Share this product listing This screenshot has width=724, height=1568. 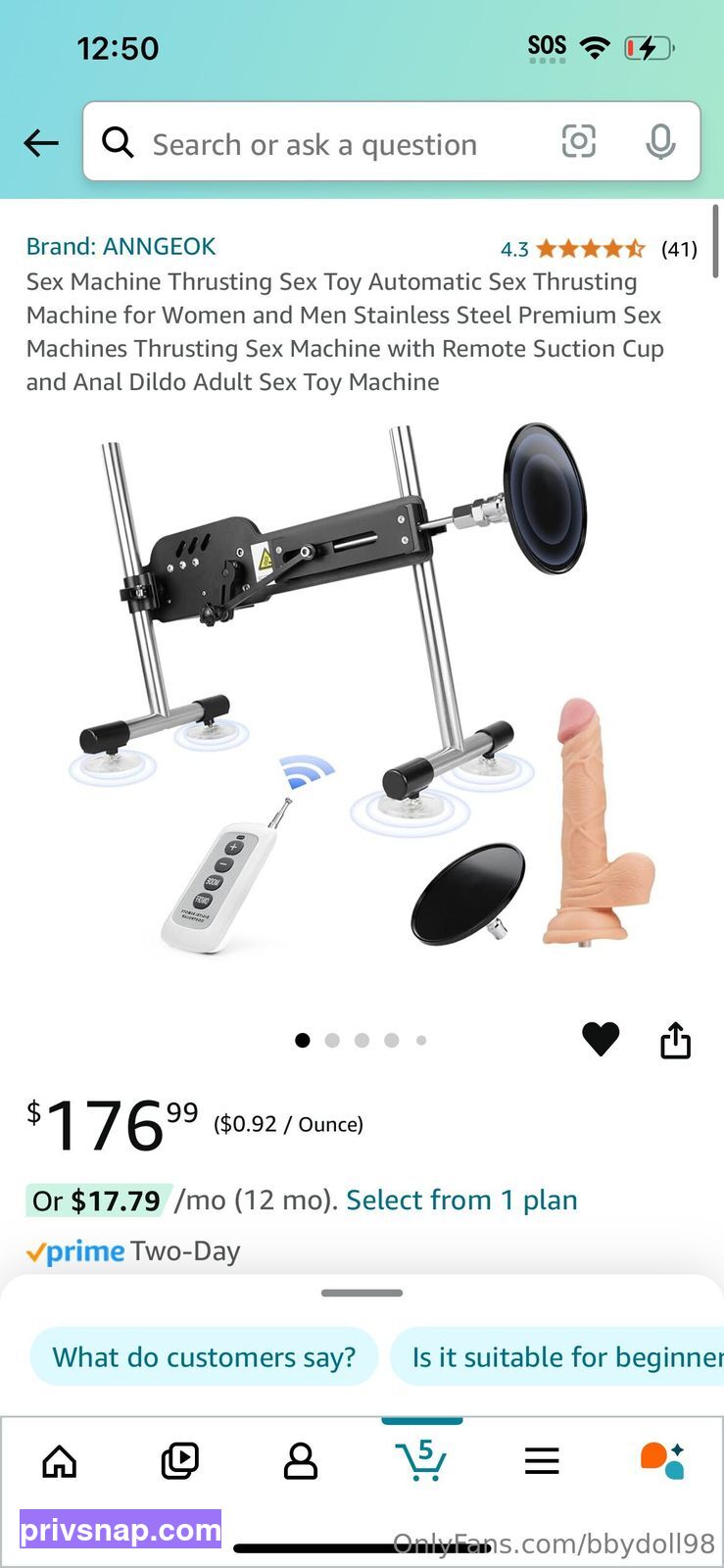pos(675,1040)
